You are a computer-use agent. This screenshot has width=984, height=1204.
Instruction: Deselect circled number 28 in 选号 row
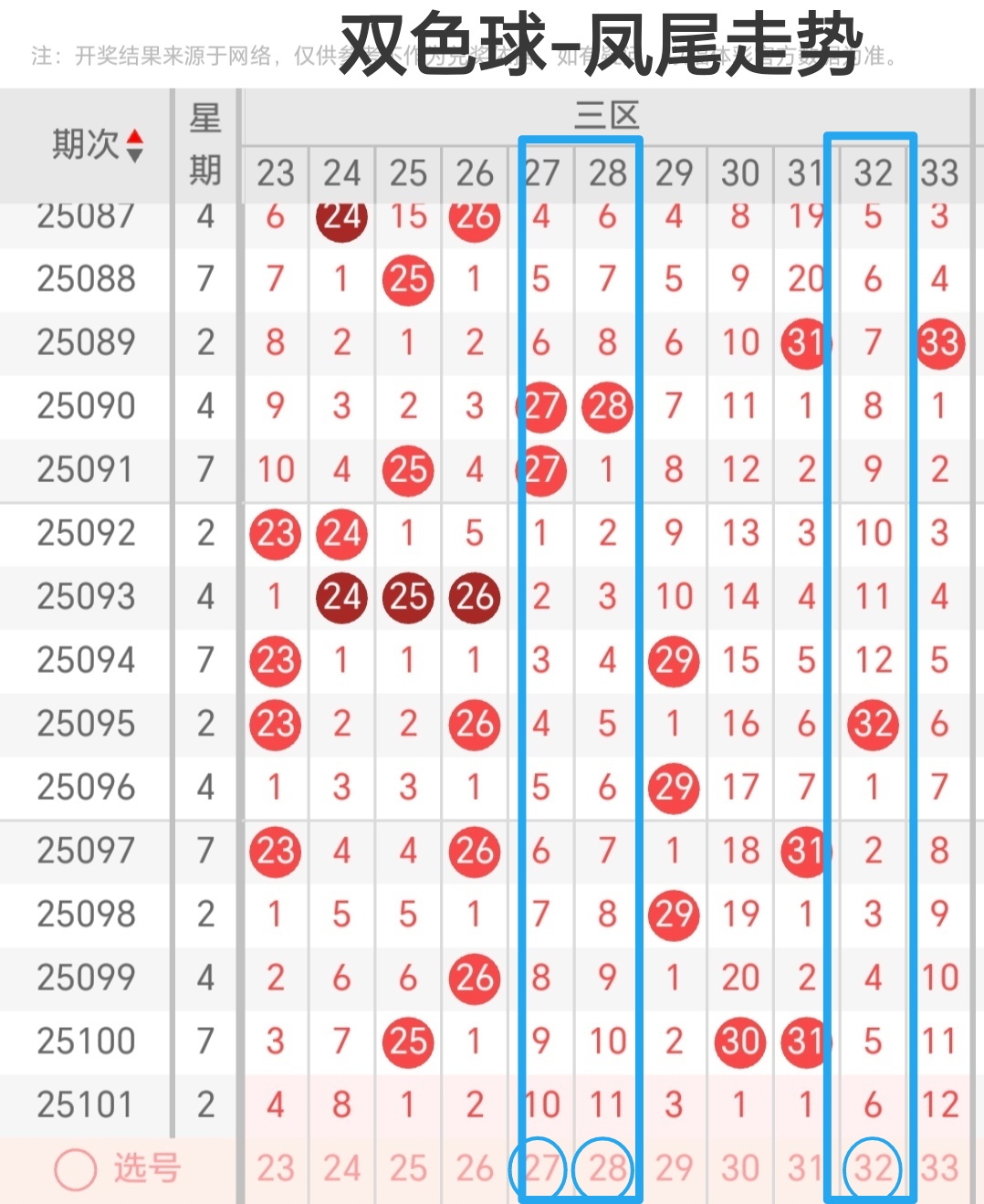point(605,1167)
